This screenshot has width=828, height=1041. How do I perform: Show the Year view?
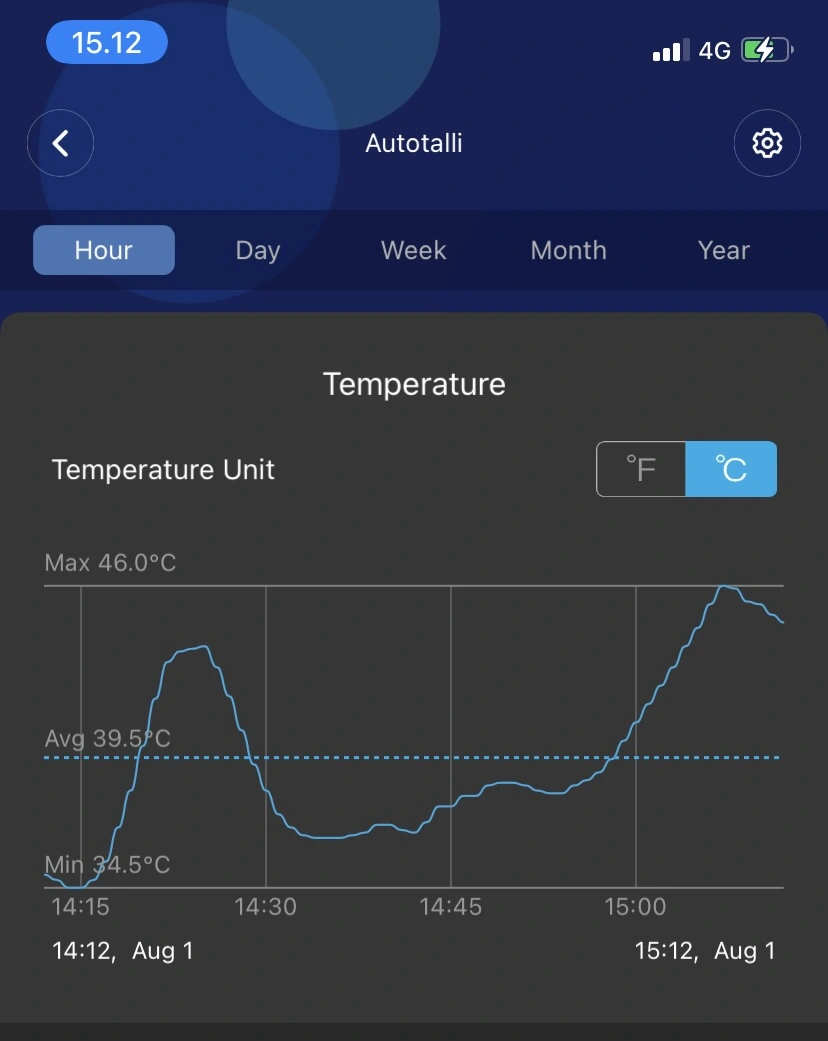(724, 250)
